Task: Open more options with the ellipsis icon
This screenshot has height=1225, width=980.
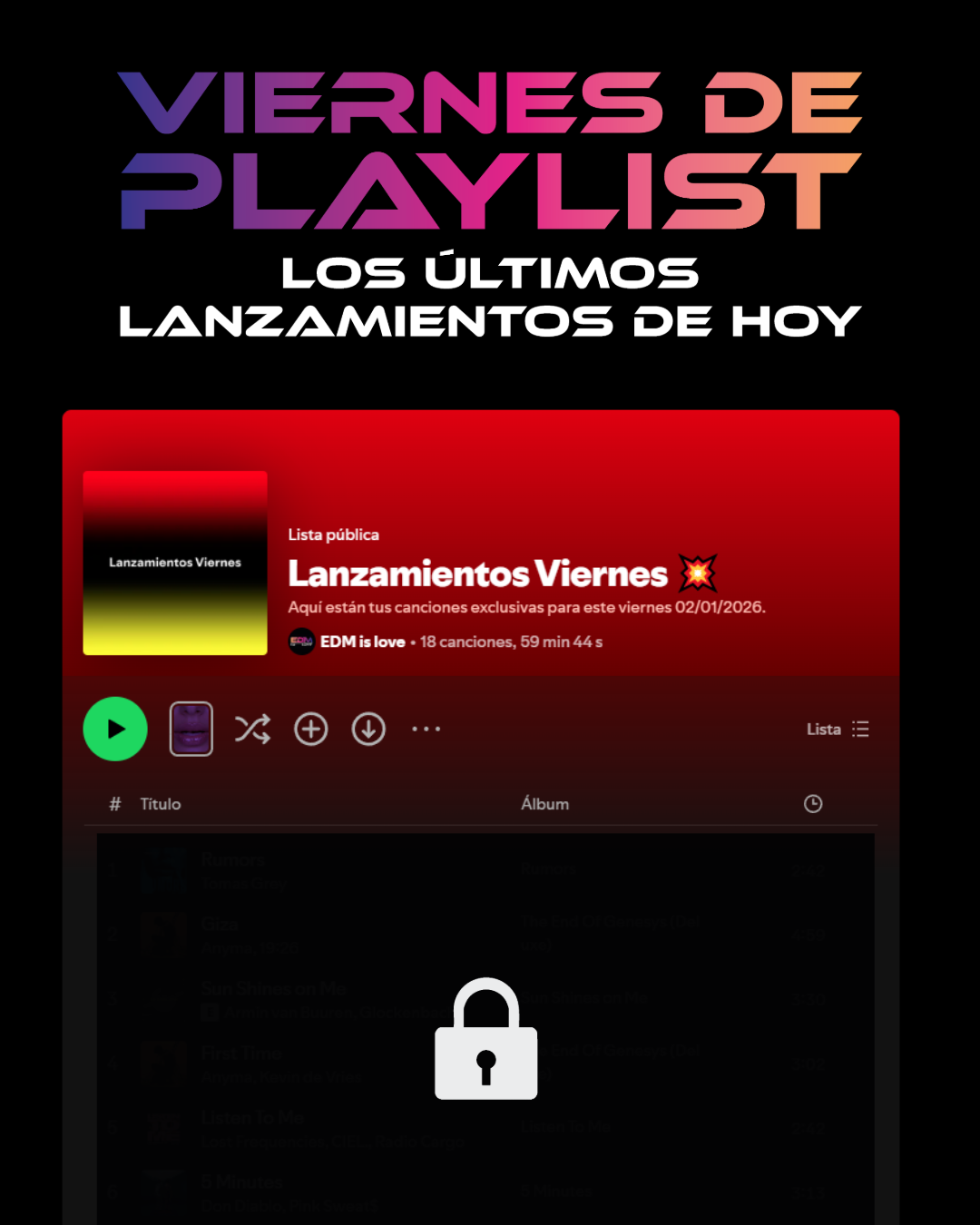Action: [426, 729]
